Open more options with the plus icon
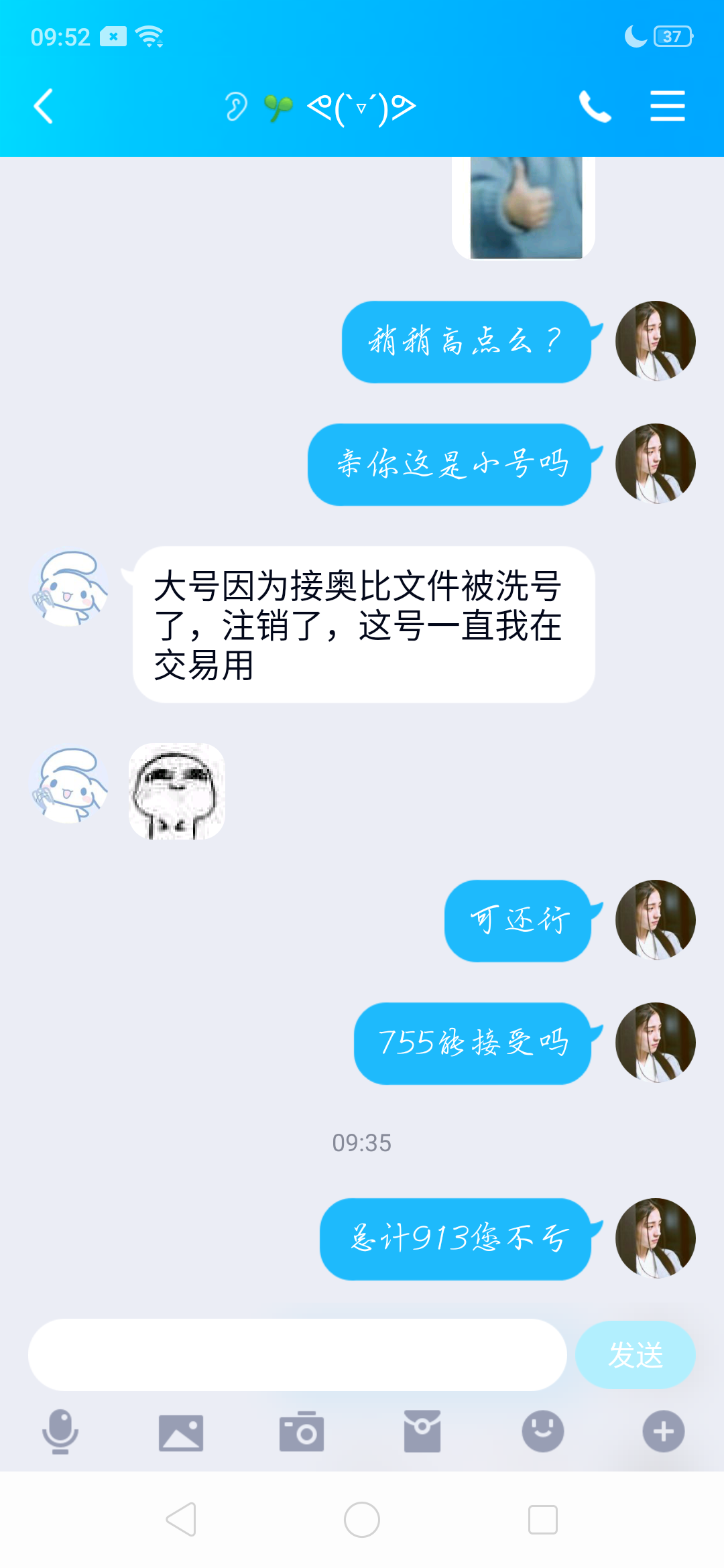 (663, 1432)
